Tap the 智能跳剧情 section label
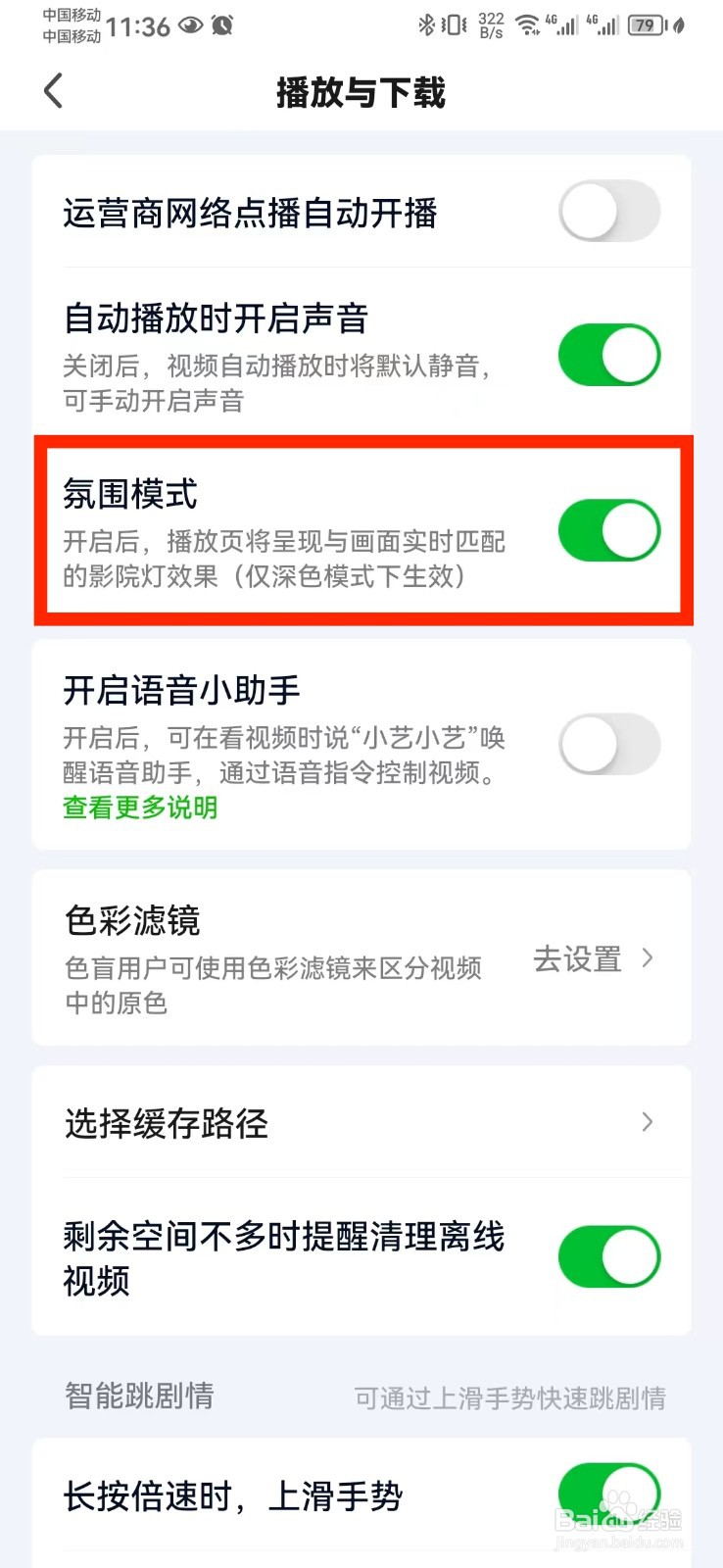Image resolution: width=723 pixels, height=1568 pixels. coord(138,1396)
